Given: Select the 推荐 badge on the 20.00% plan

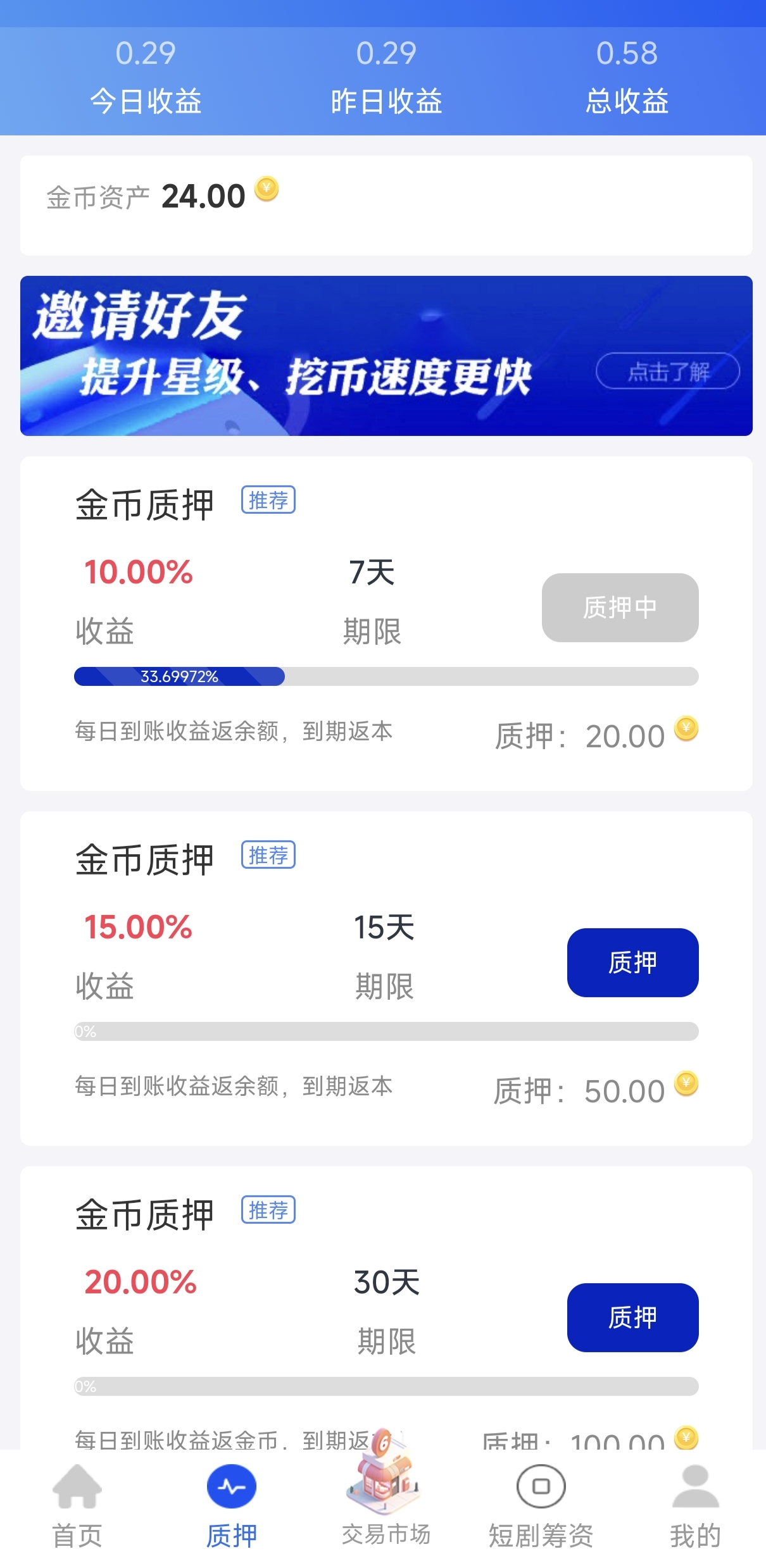Looking at the screenshot, I should [x=268, y=1210].
